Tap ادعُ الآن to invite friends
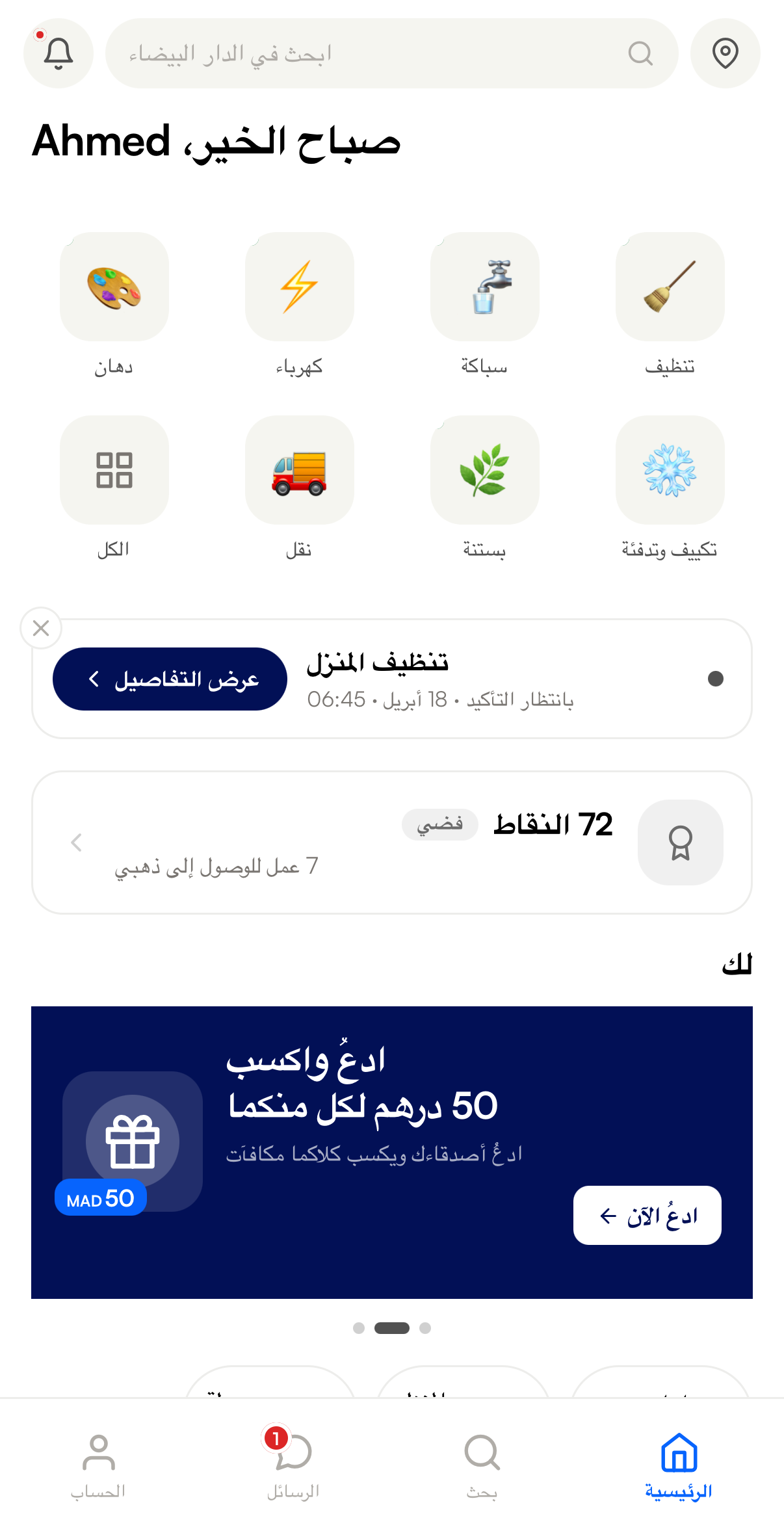Image resolution: width=784 pixels, height=1529 pixels. 647,1215
